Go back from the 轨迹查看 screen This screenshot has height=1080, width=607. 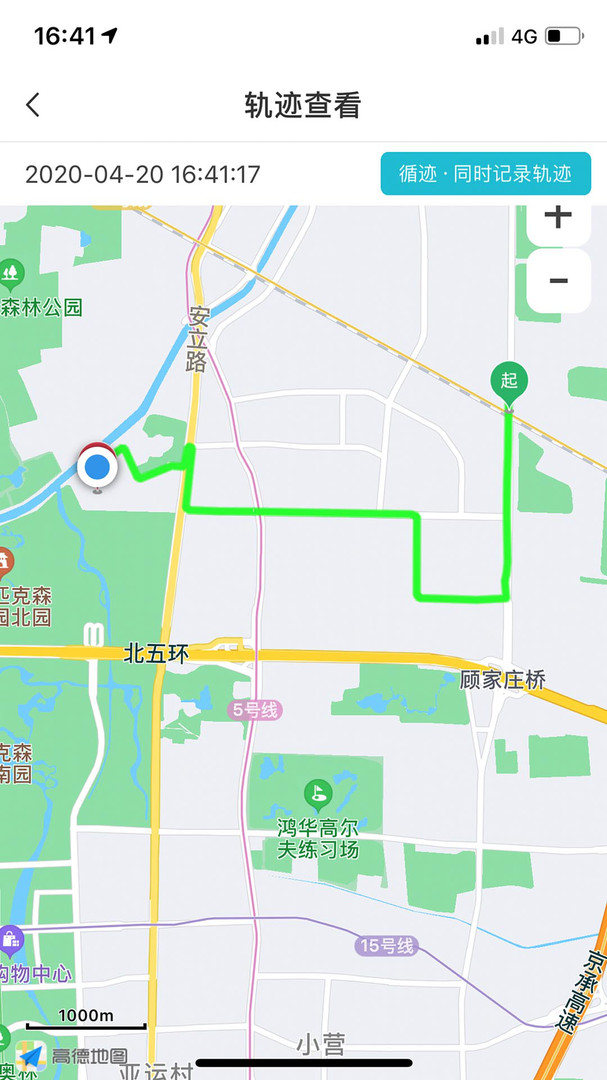[32, 105]
